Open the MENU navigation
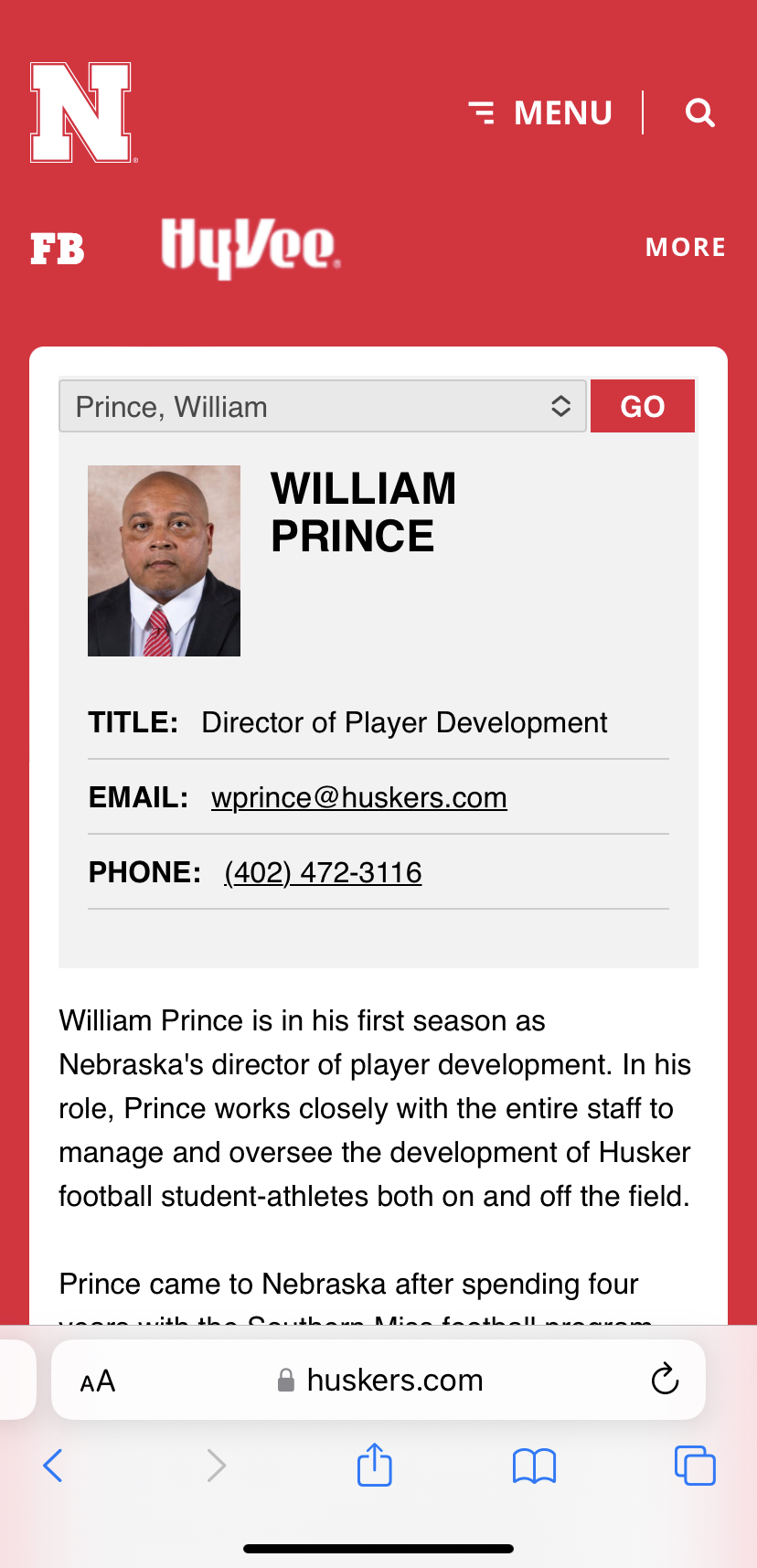Screen dimensions: 757x1568 tap(540, 112)
